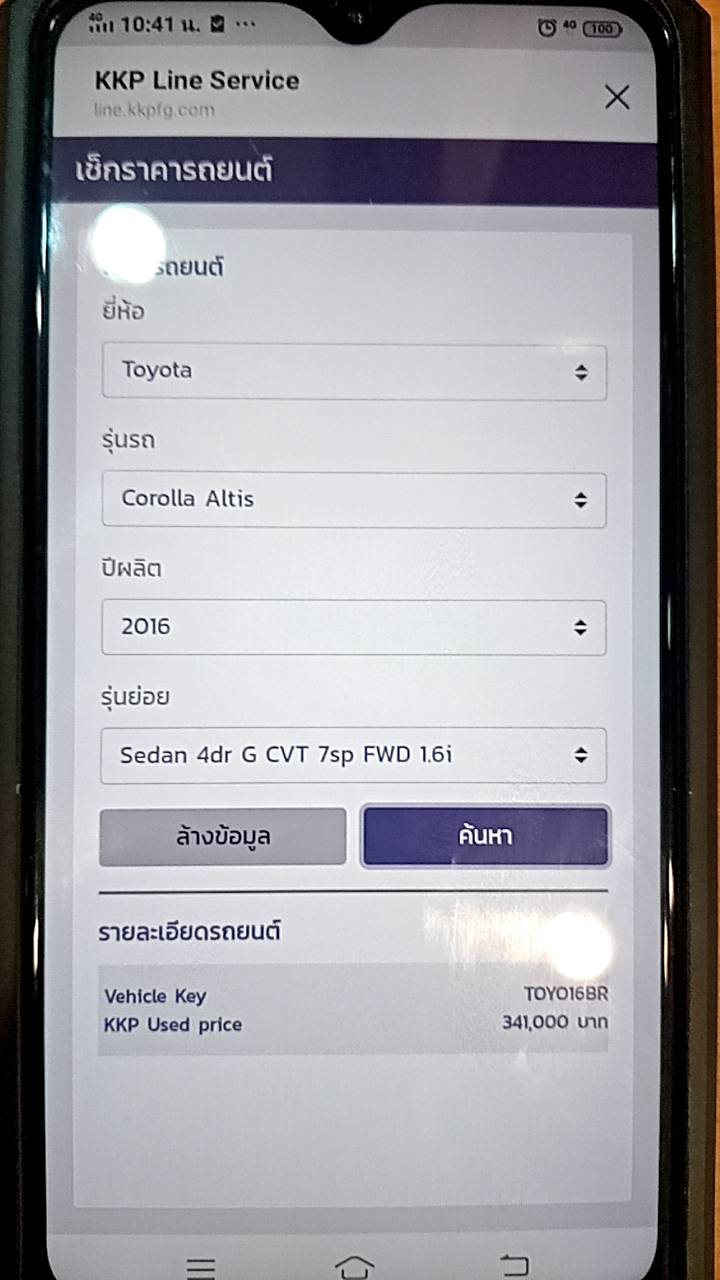Image resolution: width=720 pixels, height=1280 pixels.
Task: Go to the system home screen
Action: coord(354,1266)
